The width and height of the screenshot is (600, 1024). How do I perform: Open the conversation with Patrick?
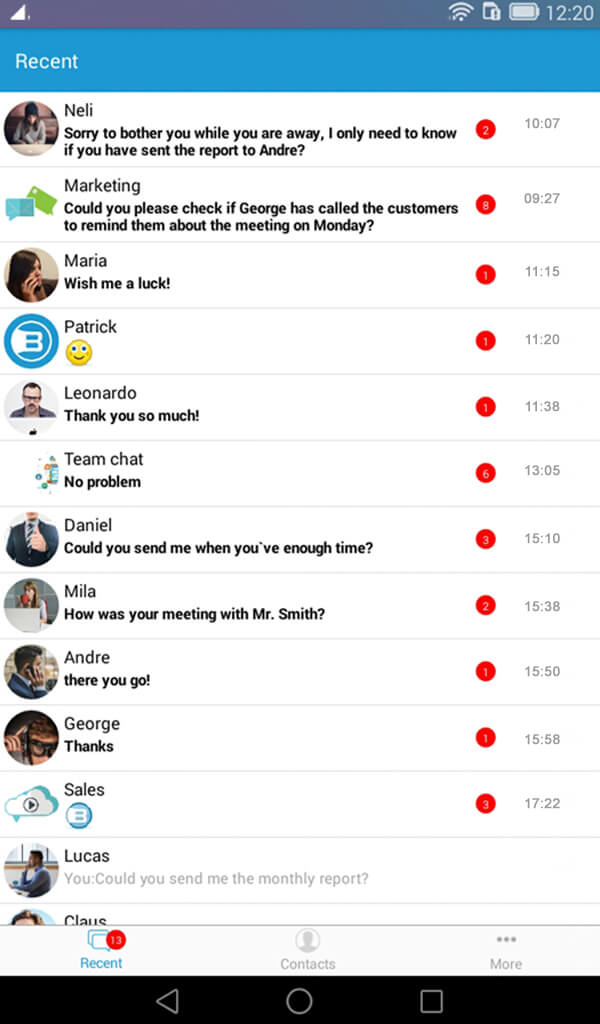260,341
